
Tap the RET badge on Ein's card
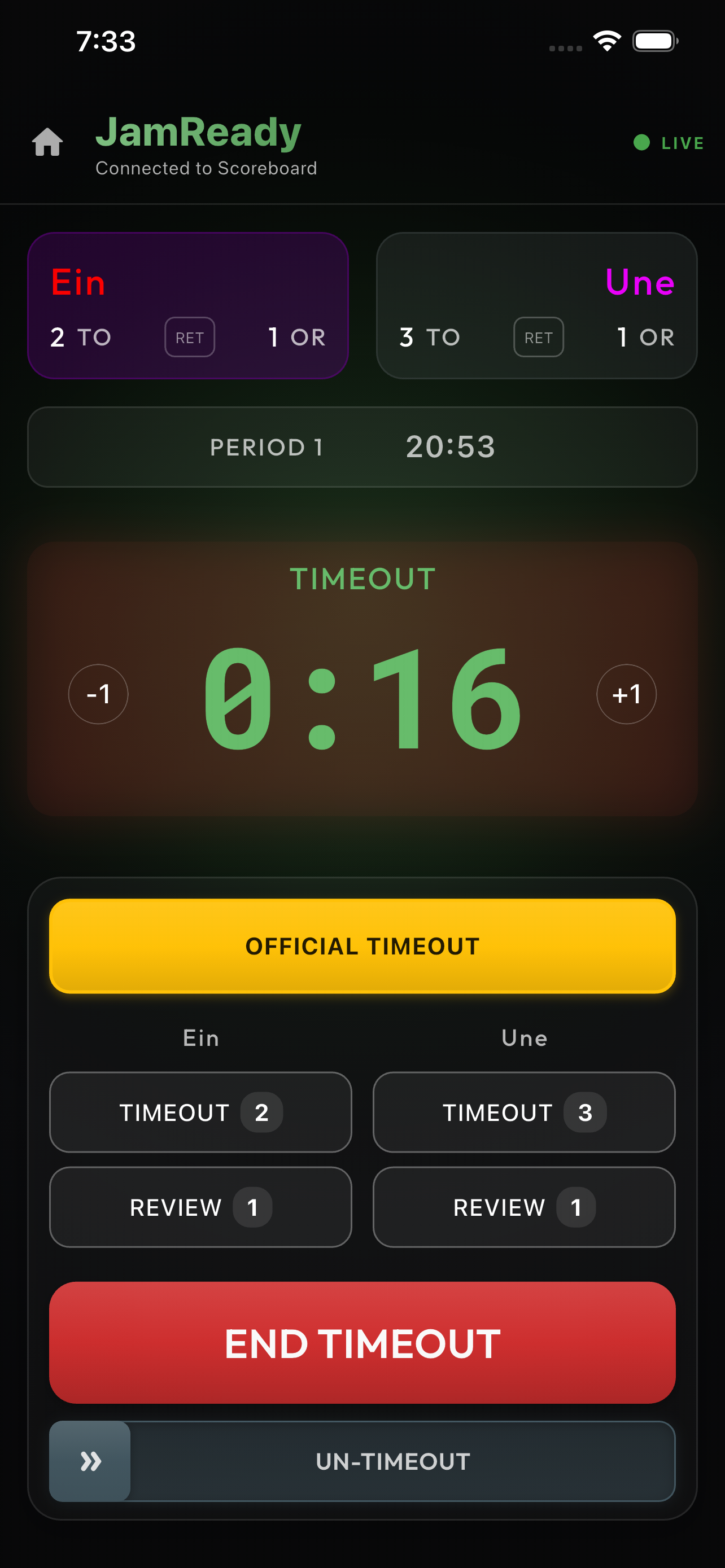[x=189, y=337]
